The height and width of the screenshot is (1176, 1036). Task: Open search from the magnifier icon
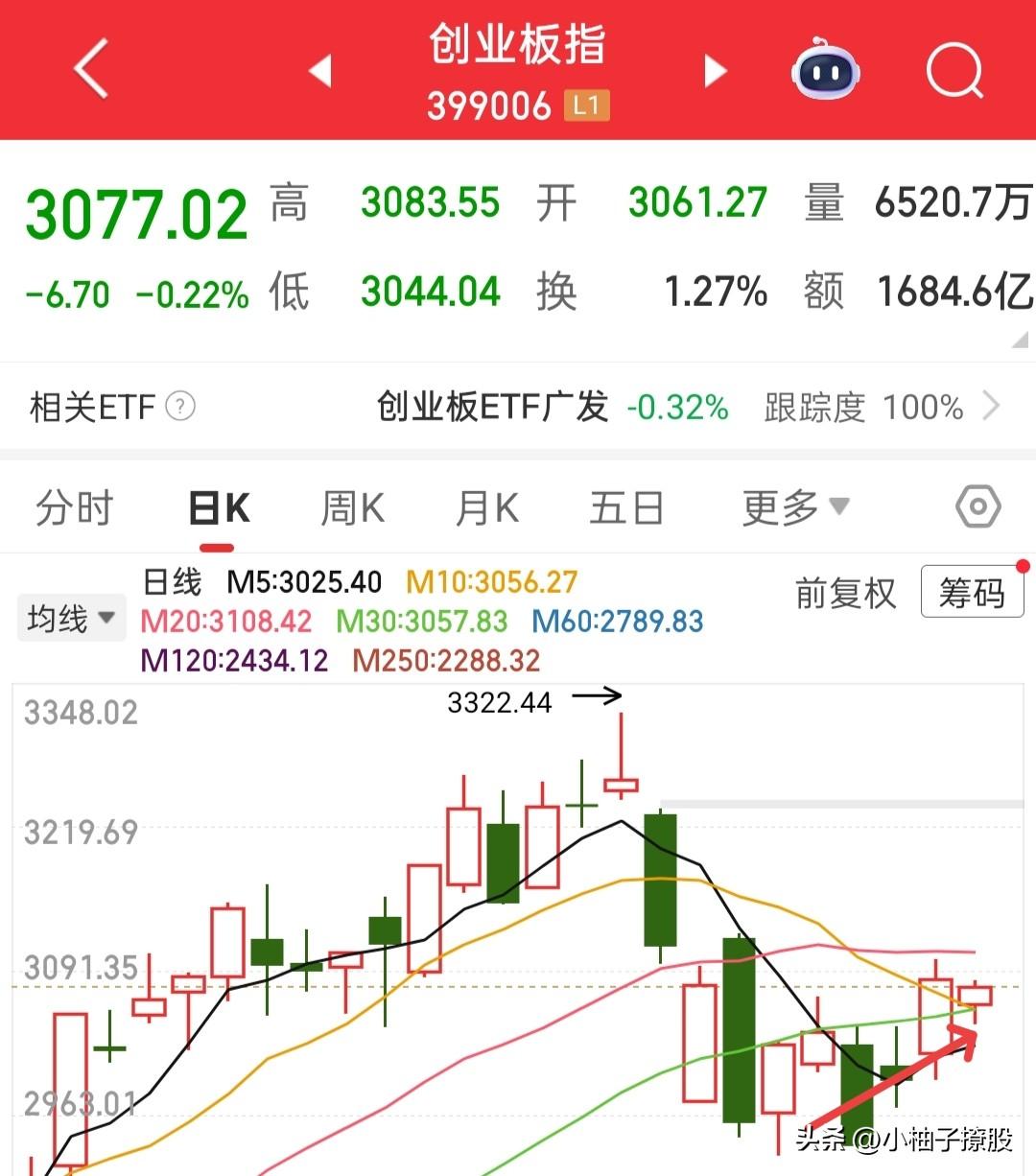pos(954,70)
